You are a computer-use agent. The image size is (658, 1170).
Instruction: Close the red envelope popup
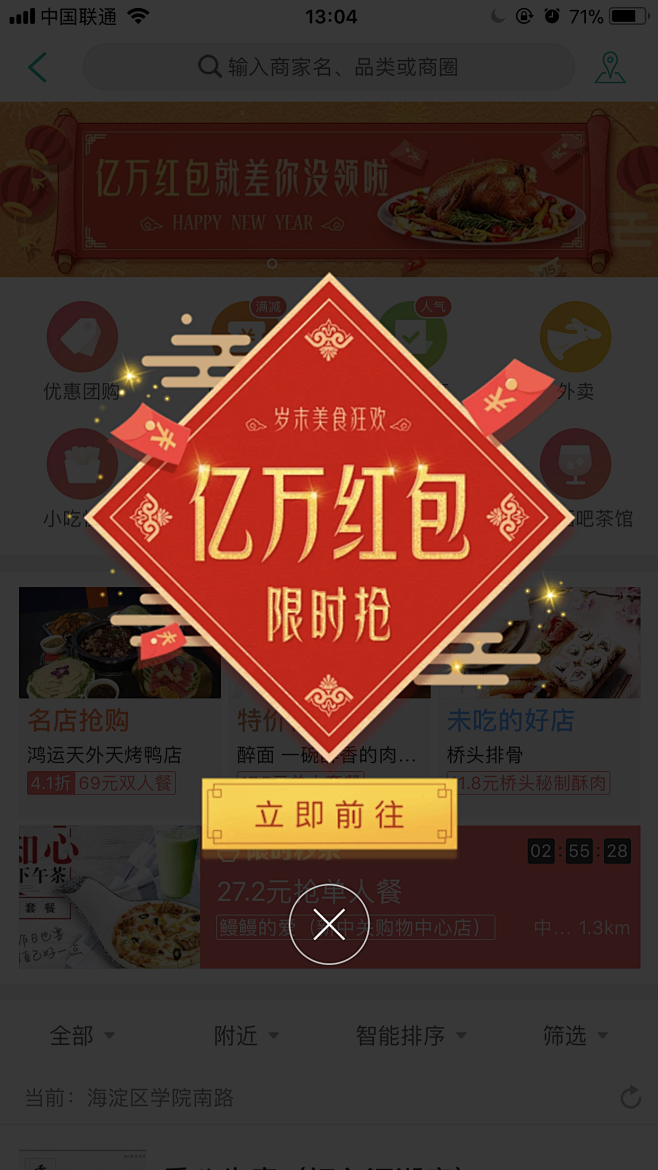click(329, 924)
